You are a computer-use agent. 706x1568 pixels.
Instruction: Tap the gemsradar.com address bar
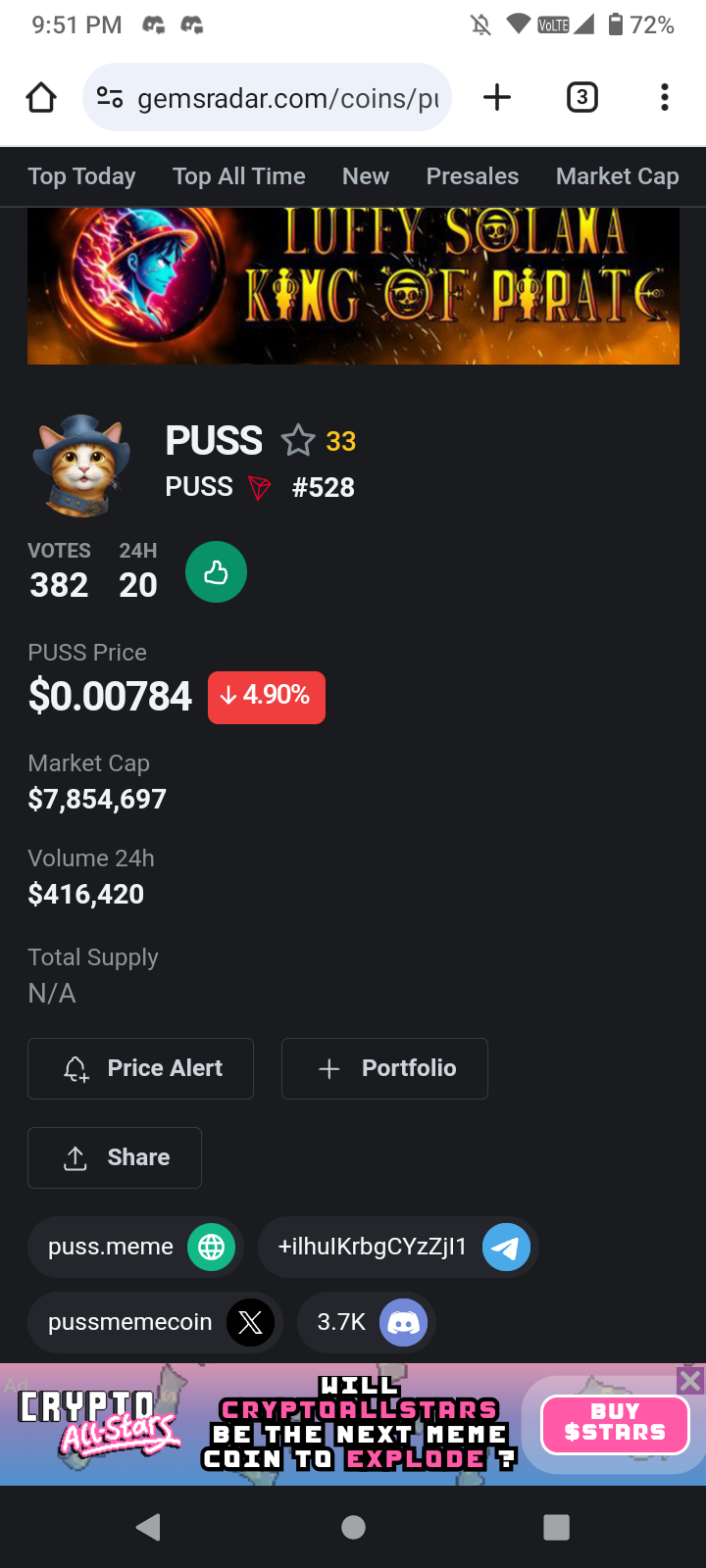coord(275,97)
